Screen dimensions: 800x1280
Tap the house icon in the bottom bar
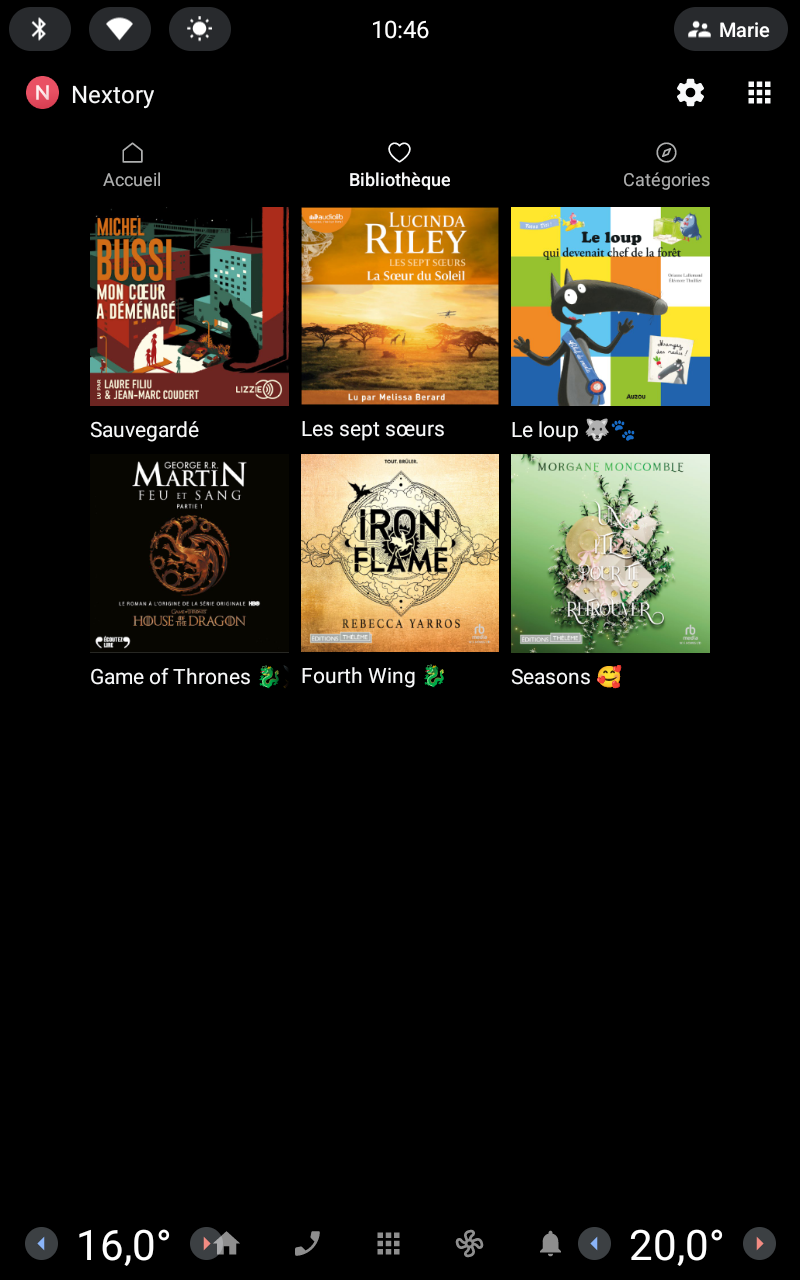click(x=227, y=1243)
